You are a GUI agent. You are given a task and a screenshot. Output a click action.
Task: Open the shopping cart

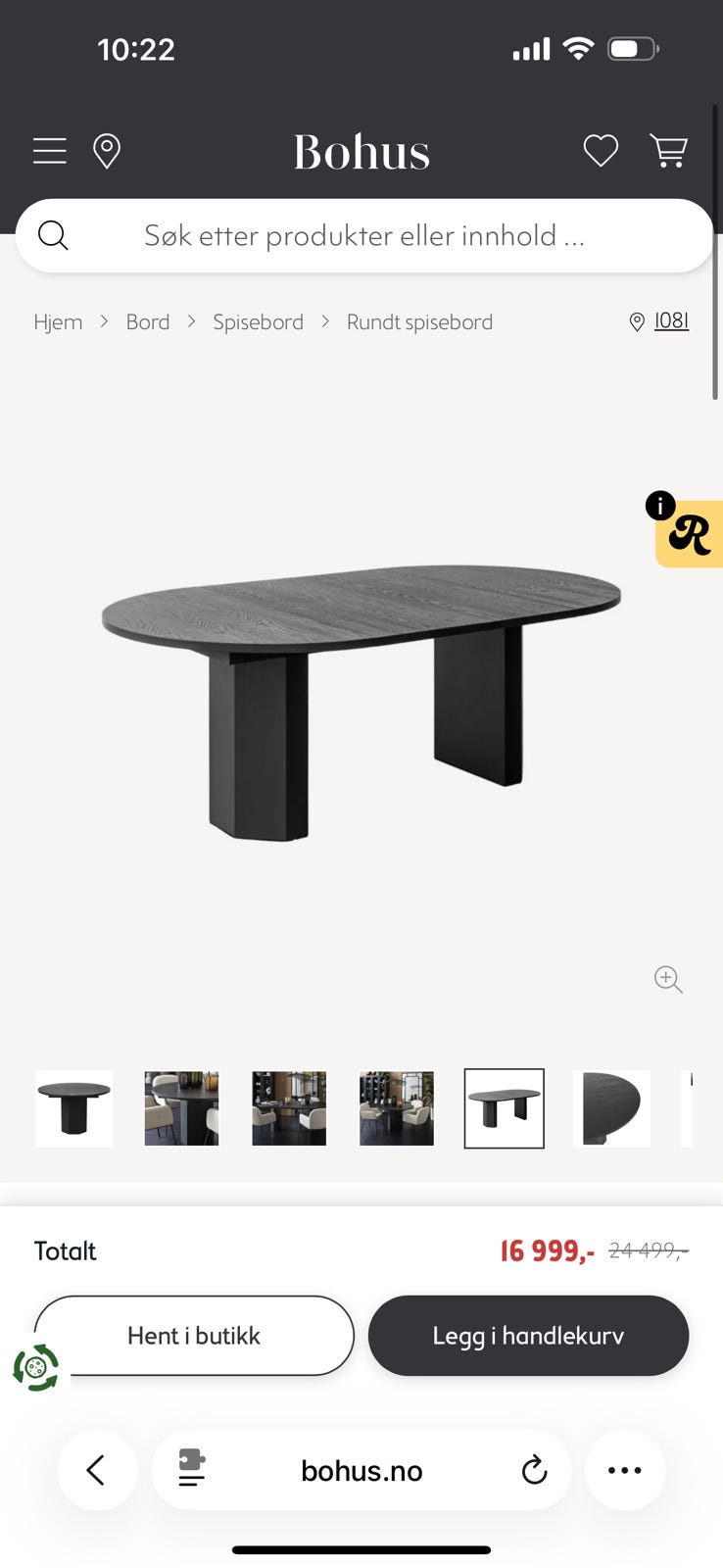(x=668, y=151)
